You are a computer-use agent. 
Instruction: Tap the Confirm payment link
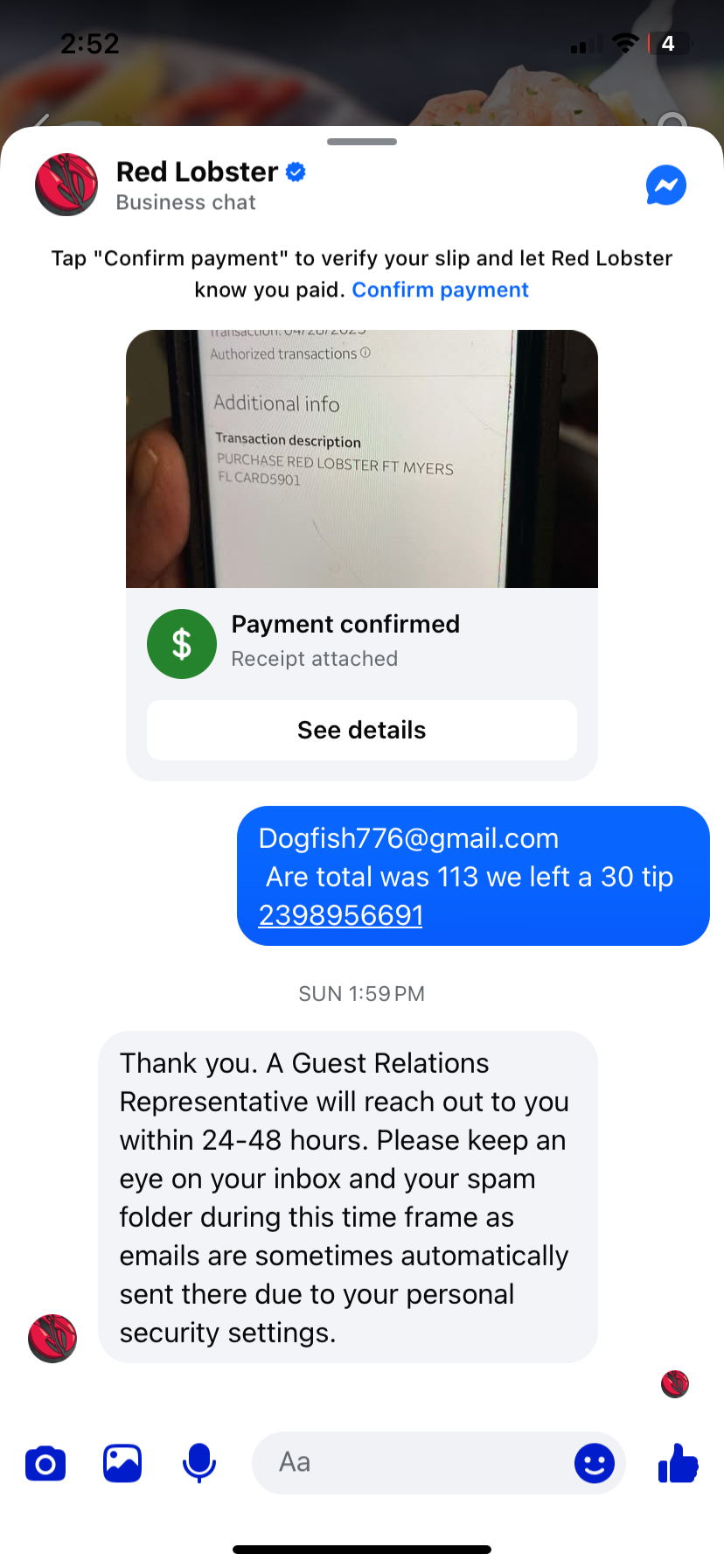pos(440,290)
